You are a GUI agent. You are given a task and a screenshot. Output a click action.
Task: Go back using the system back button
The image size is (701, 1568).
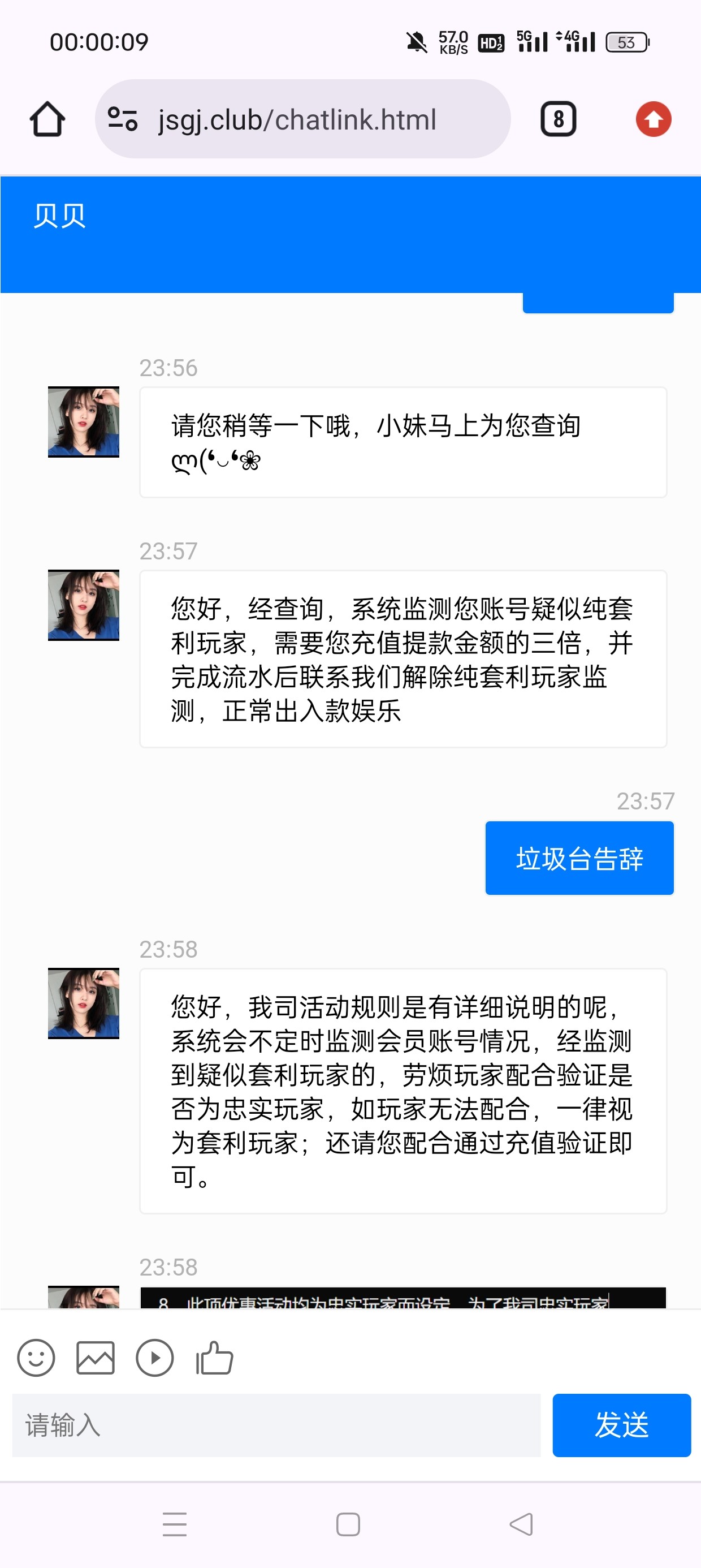click(x=521, y=1524)
